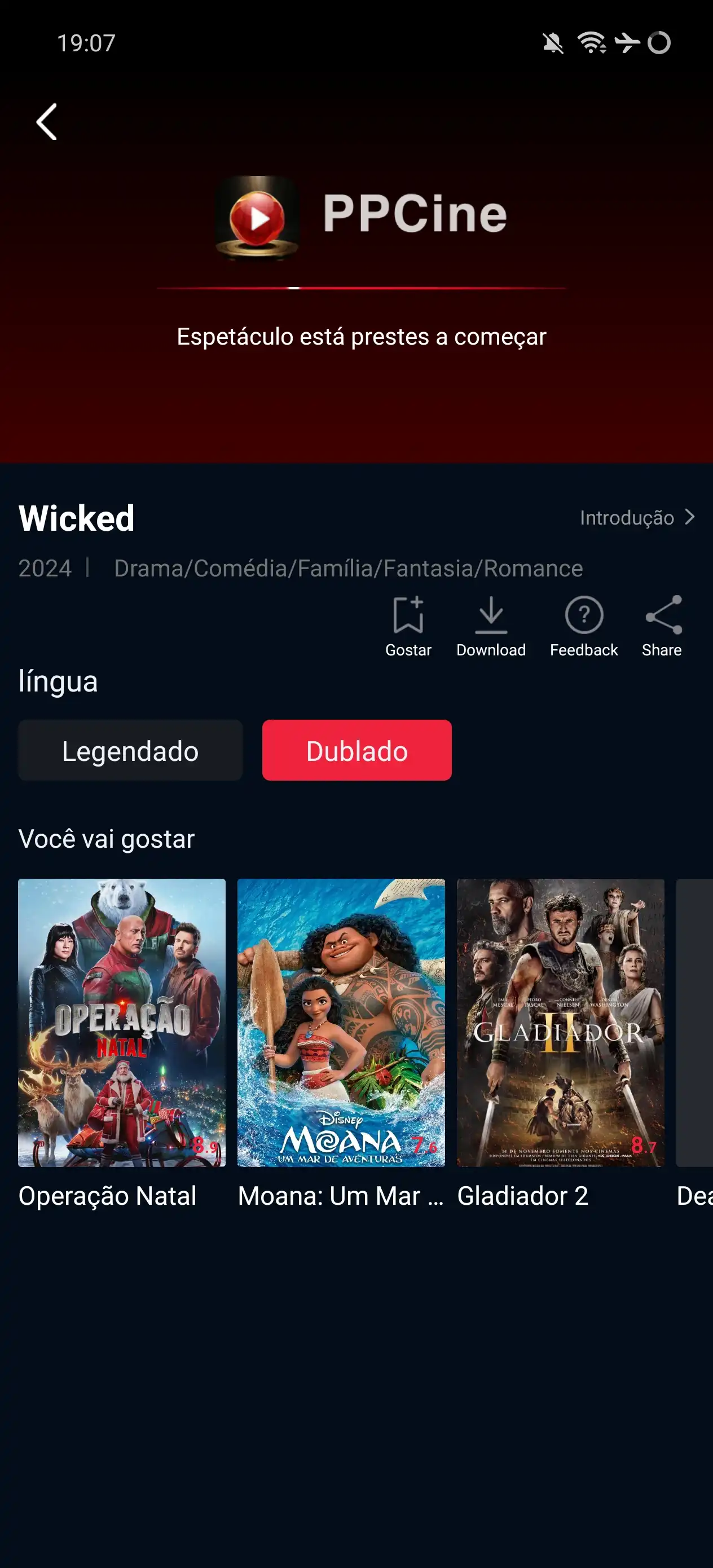Share the Wicked movie
Screen dimensions: 713x1568
coord(662,626)
